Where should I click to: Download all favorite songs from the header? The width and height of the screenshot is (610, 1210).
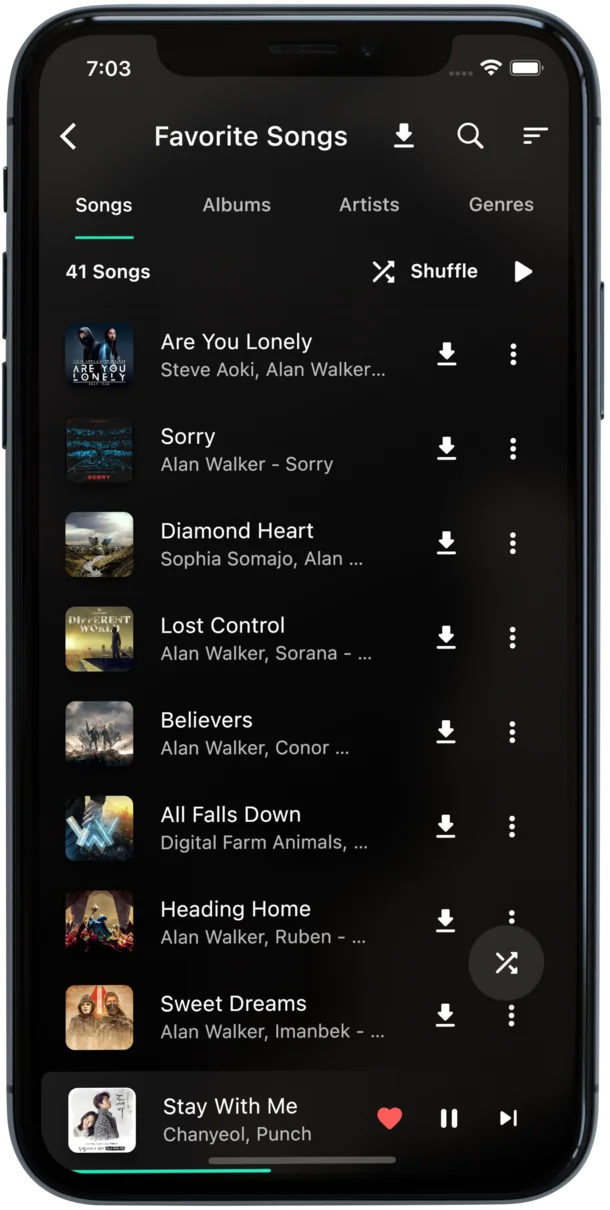tap(403, 136)
